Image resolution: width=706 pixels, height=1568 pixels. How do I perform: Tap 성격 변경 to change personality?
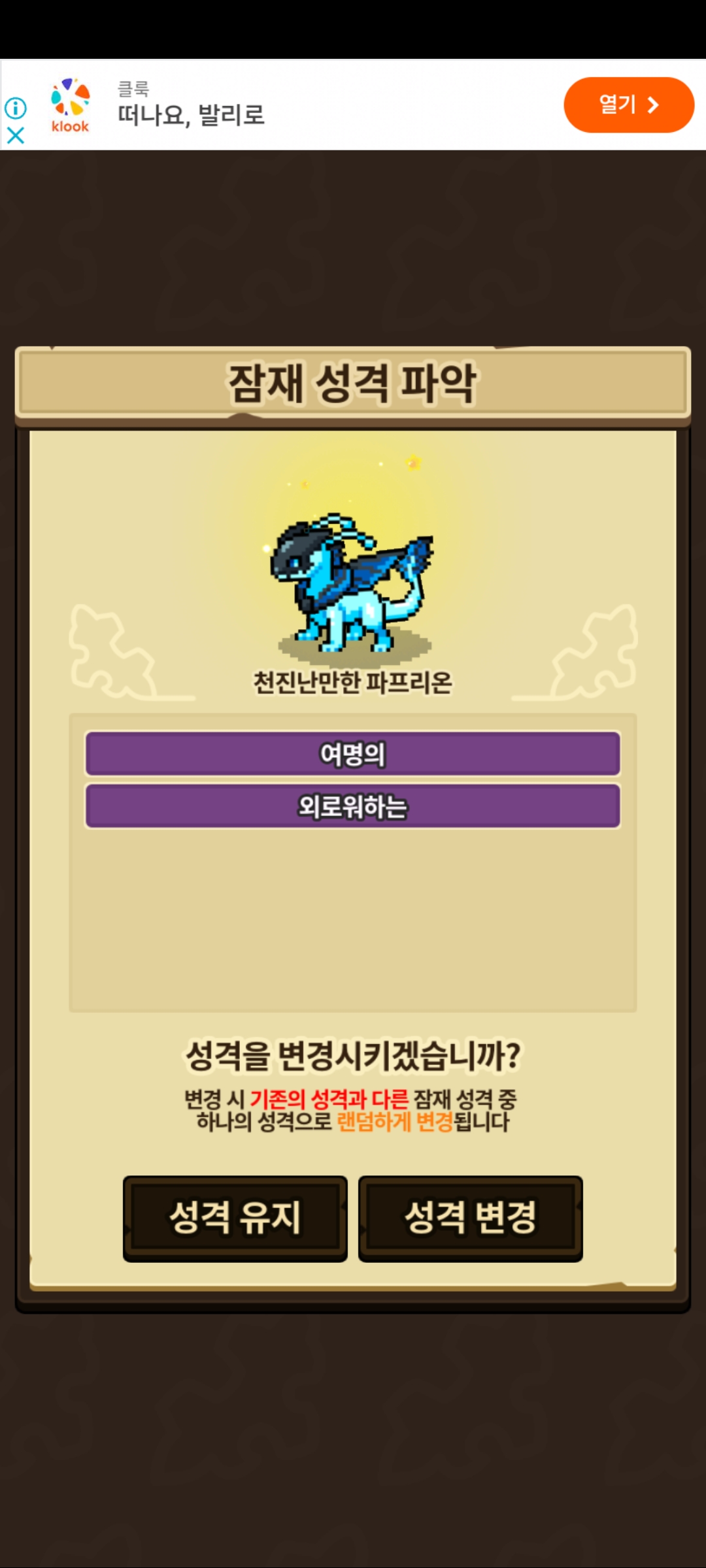[x=470, y=1218]
